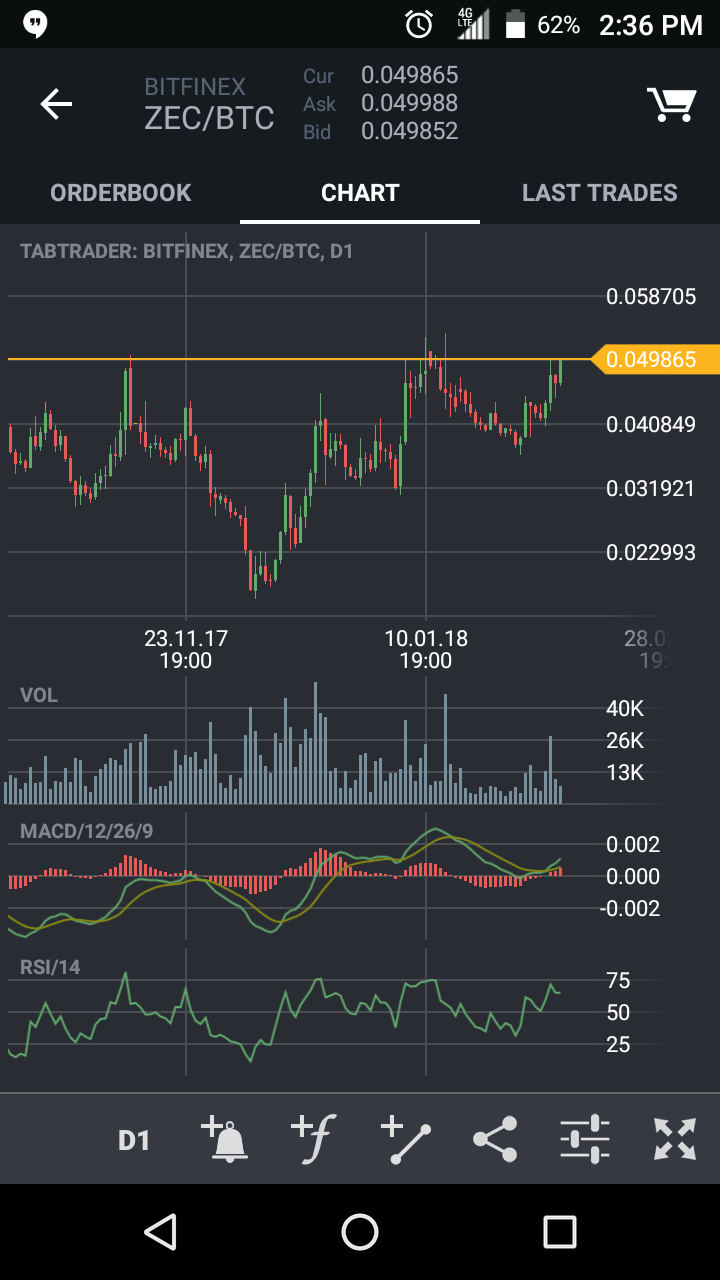Add a drawing line to the chart

[405, 1140]
